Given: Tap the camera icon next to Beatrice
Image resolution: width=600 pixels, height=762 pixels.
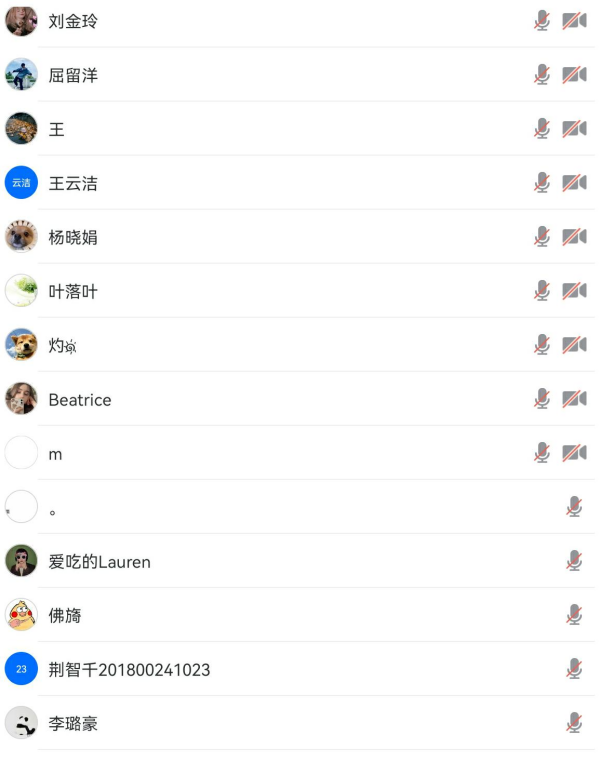Looking at the screenshot, I should (x=574, y=399).
